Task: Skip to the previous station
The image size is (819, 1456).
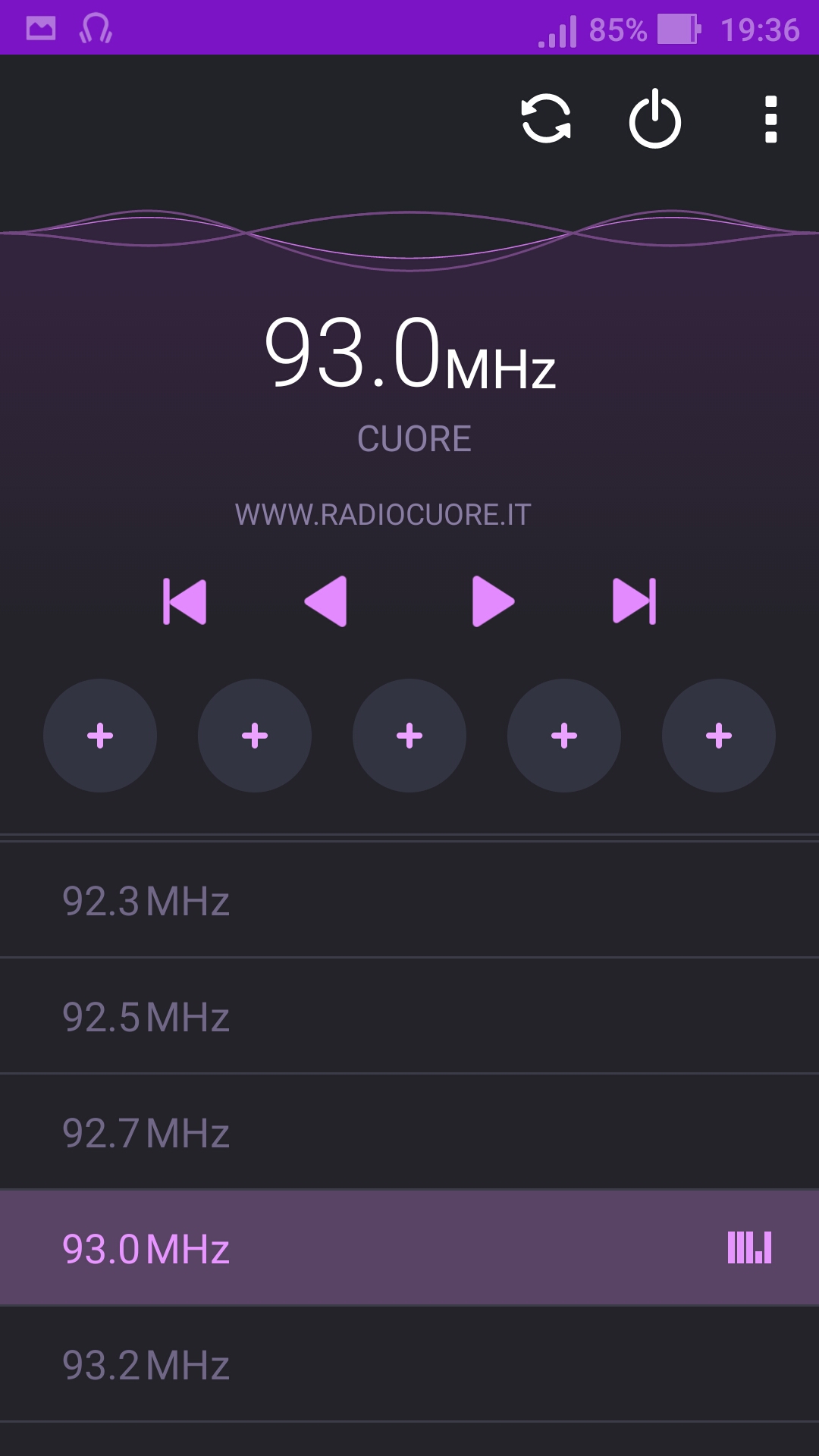Action: pyautogui.click(x=184, y=601)
